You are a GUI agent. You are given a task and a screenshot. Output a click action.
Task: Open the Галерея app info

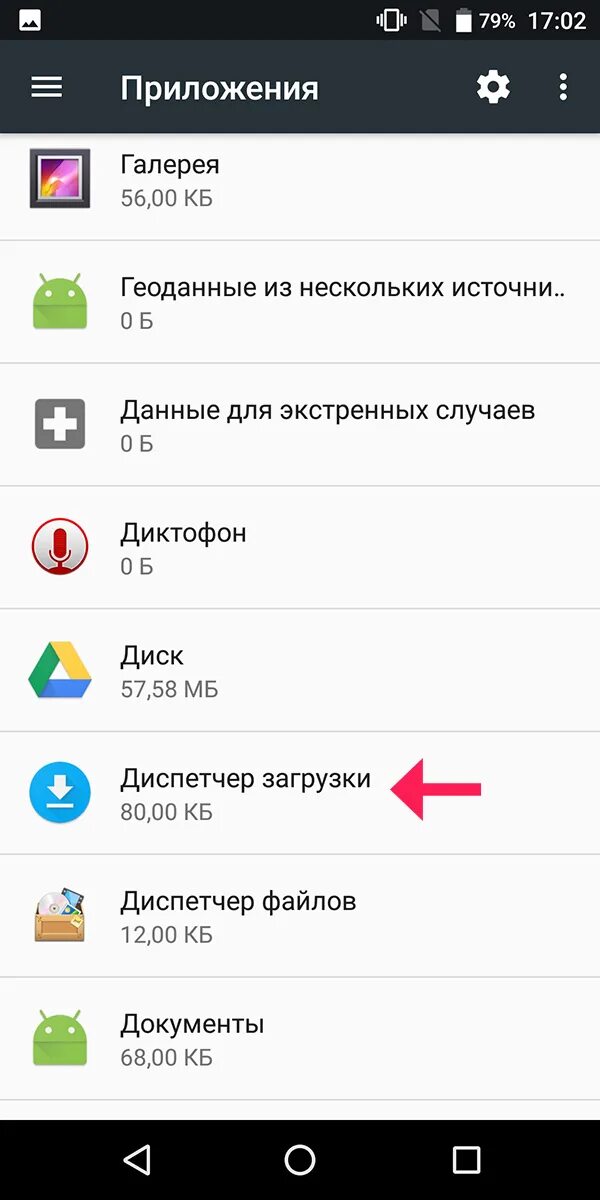(300, 180)
